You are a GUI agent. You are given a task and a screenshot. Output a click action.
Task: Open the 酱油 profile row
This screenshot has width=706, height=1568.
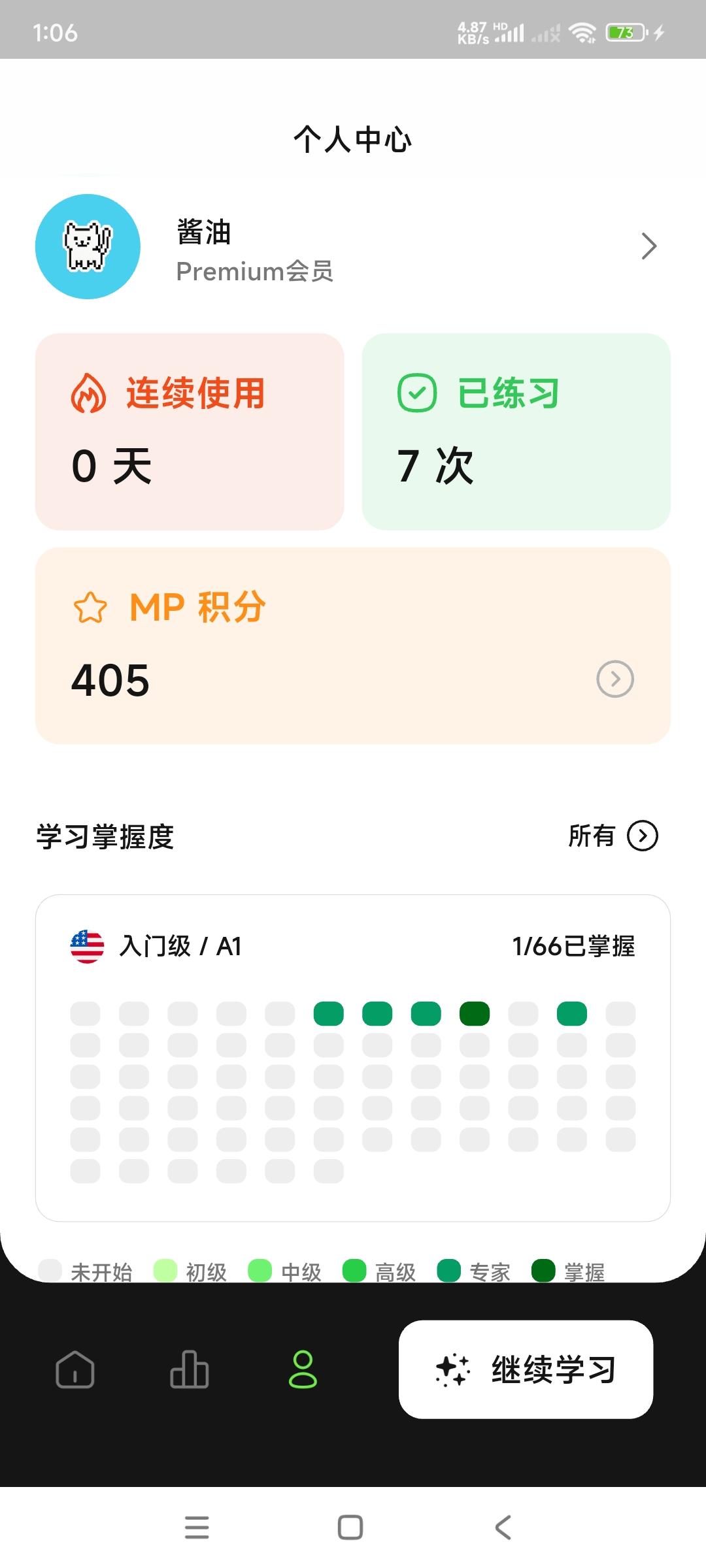[353, 247]
